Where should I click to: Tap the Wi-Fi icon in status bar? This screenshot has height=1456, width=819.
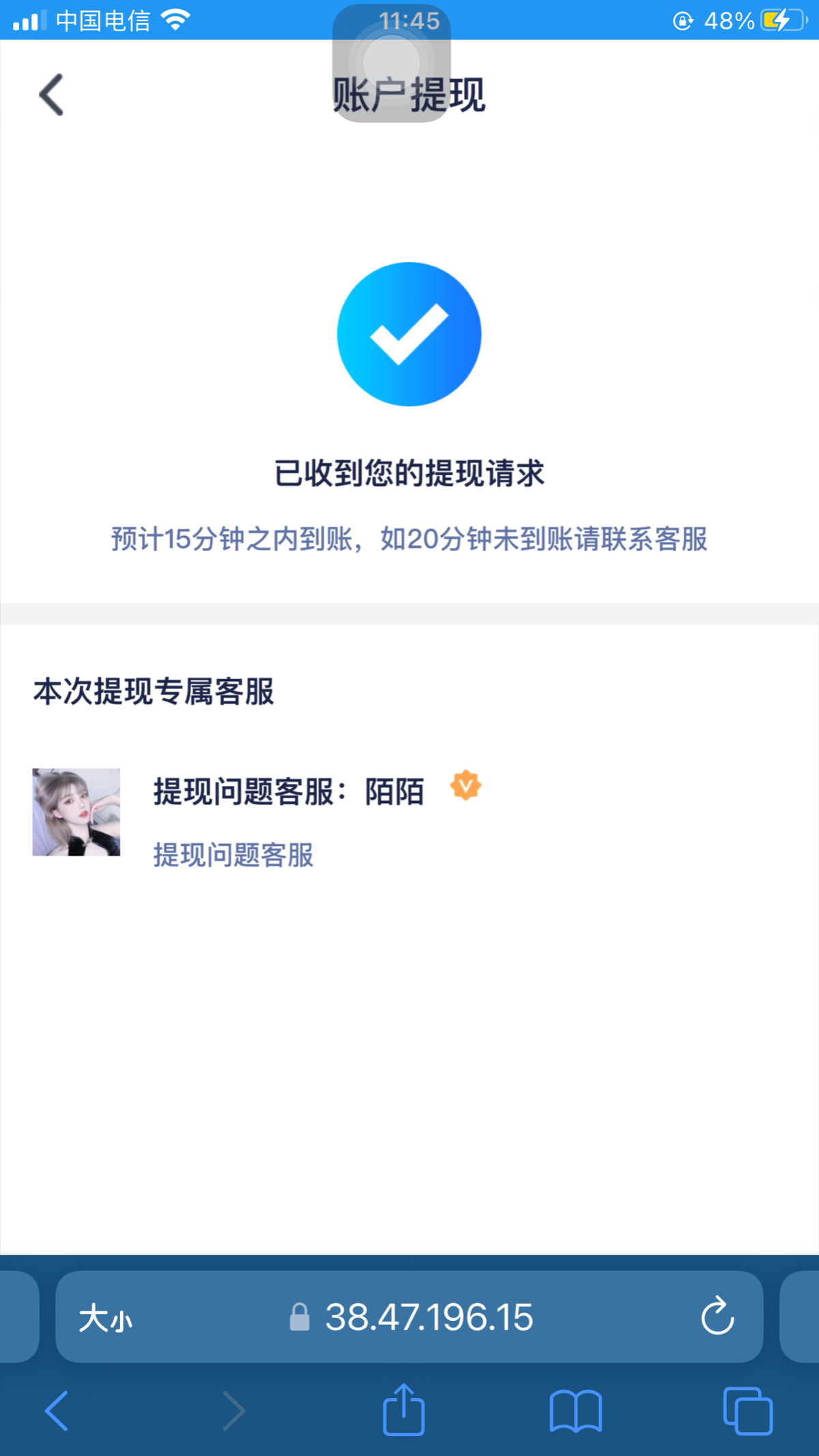[x=176, y=19]
